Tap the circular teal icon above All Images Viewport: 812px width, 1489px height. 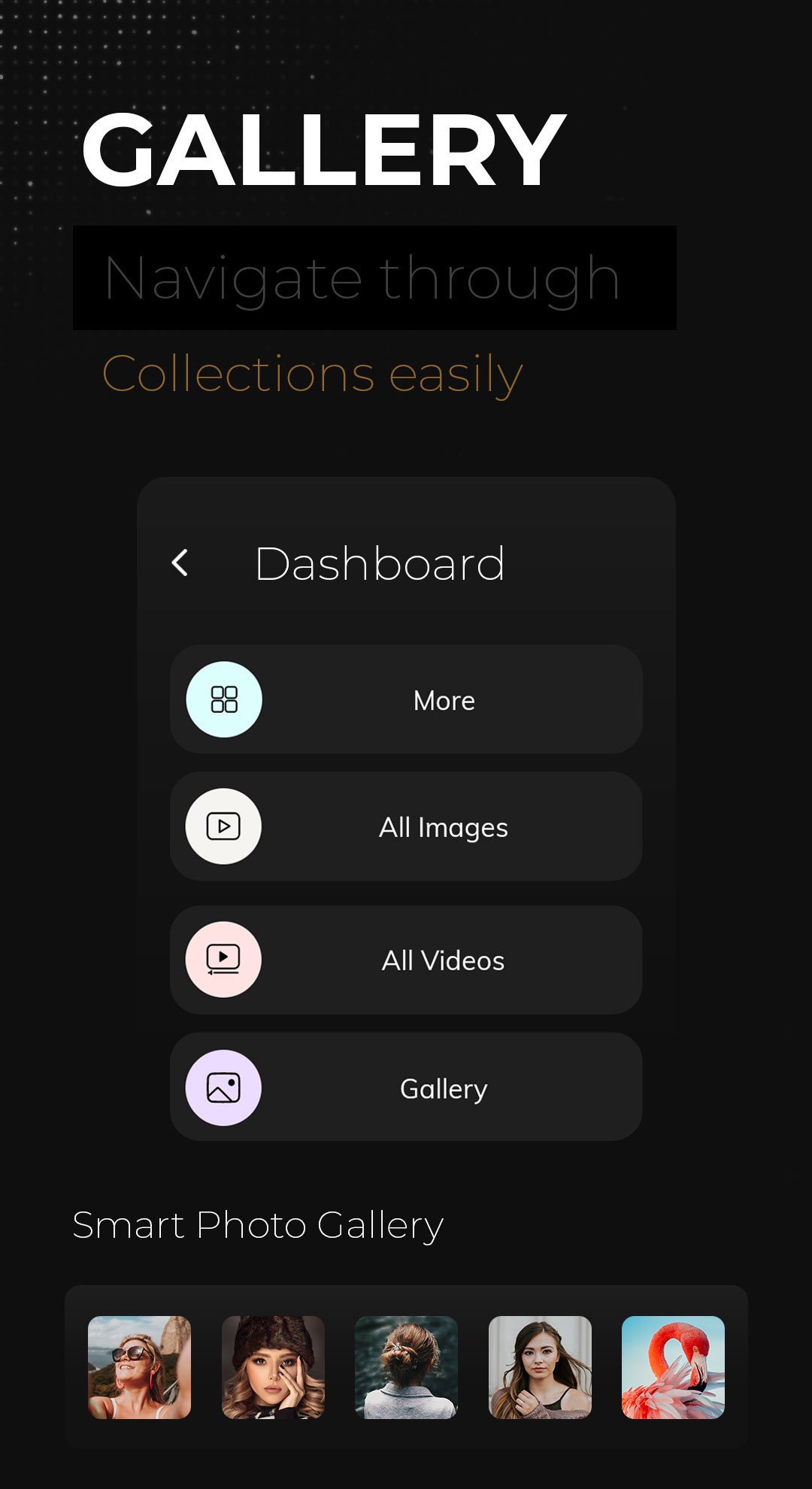pyautogui.click(x=223, y=699)
